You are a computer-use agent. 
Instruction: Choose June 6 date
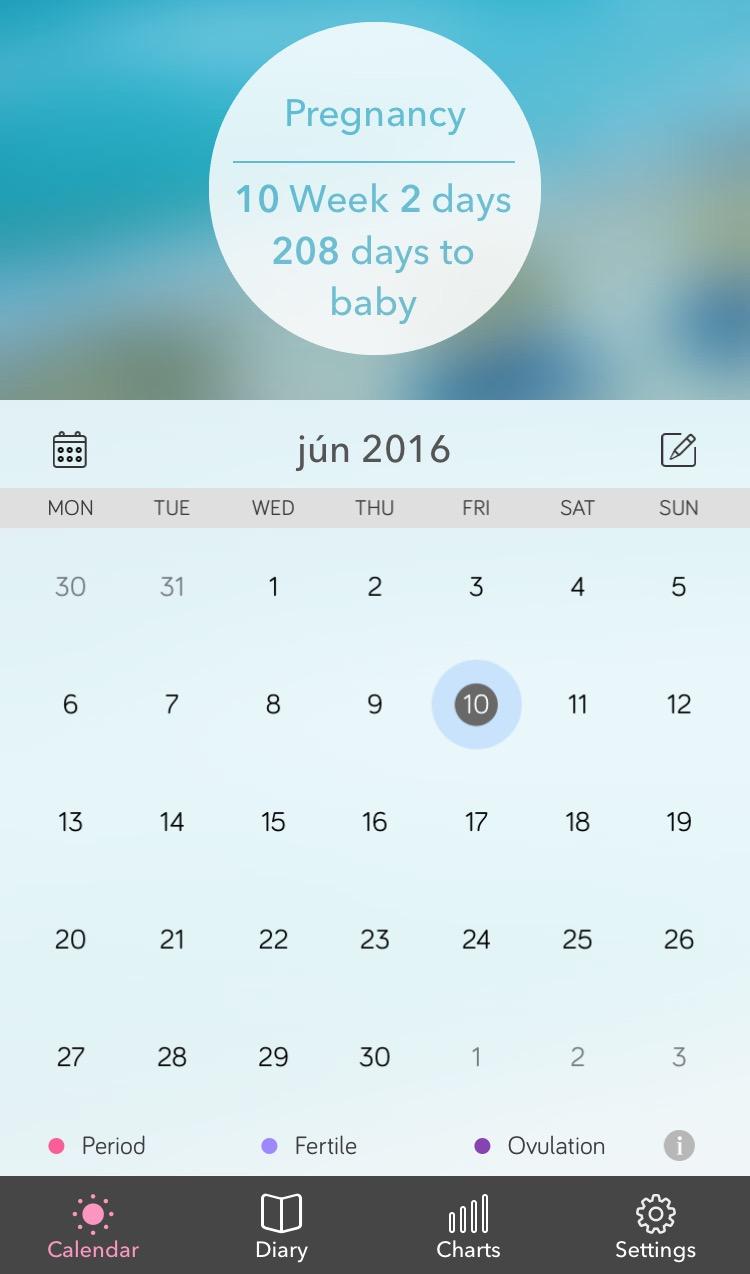click(70, 704)
